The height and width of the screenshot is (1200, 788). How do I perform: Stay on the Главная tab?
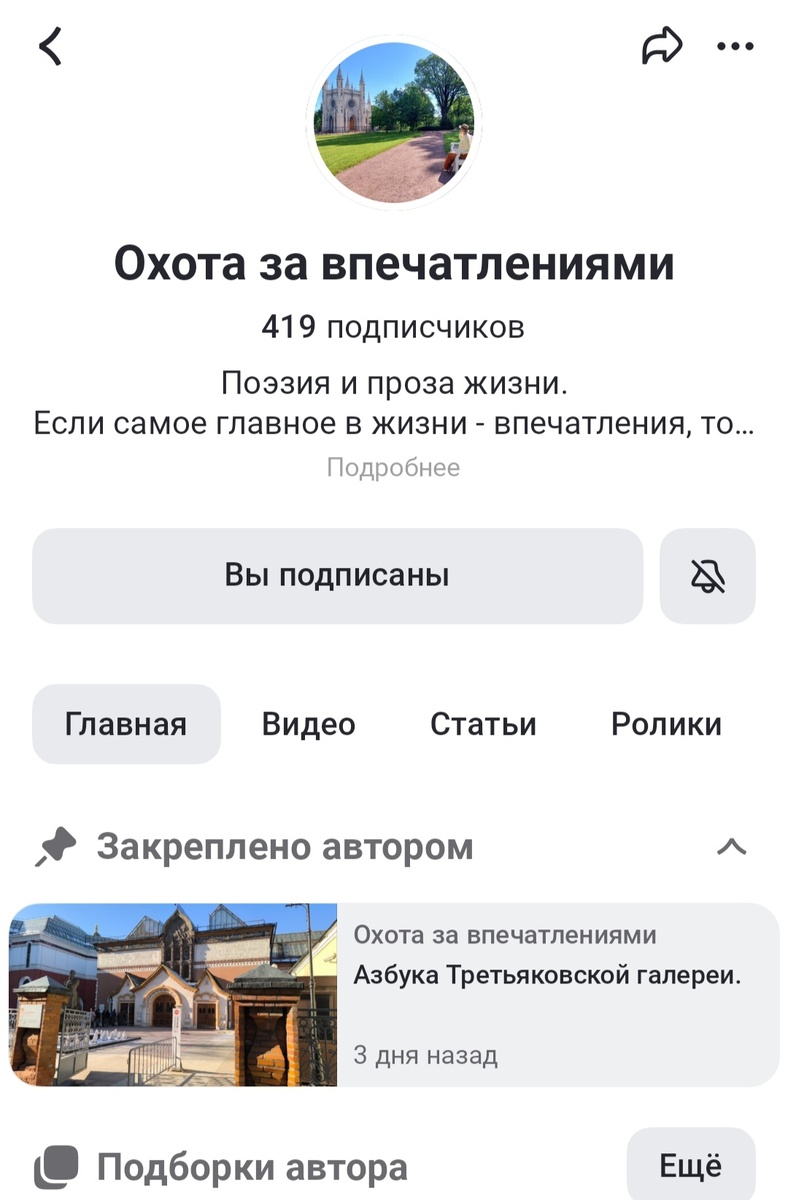126,723
